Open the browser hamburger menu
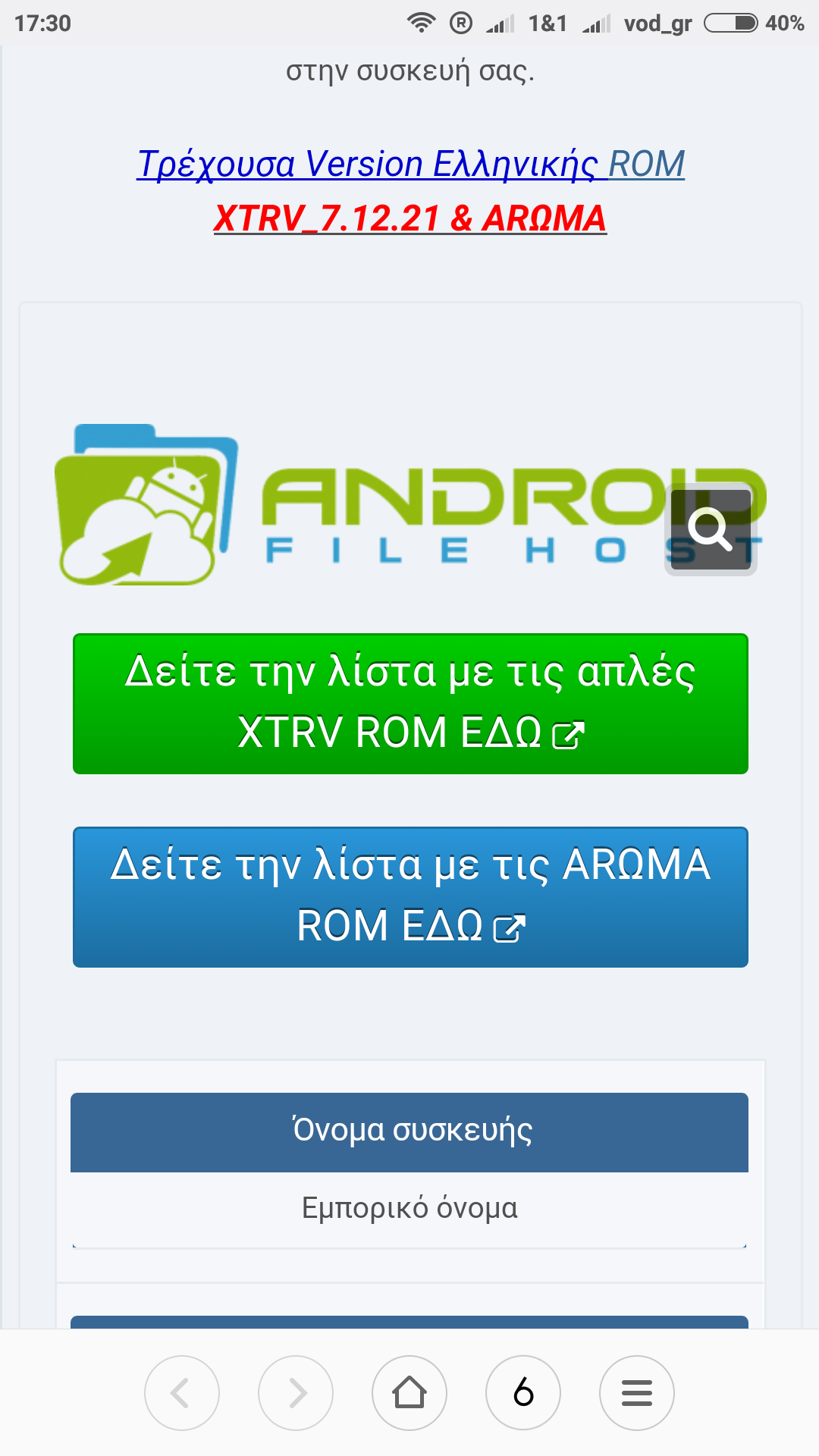This screenshot has height=1456, width=819. [637, 1393]
